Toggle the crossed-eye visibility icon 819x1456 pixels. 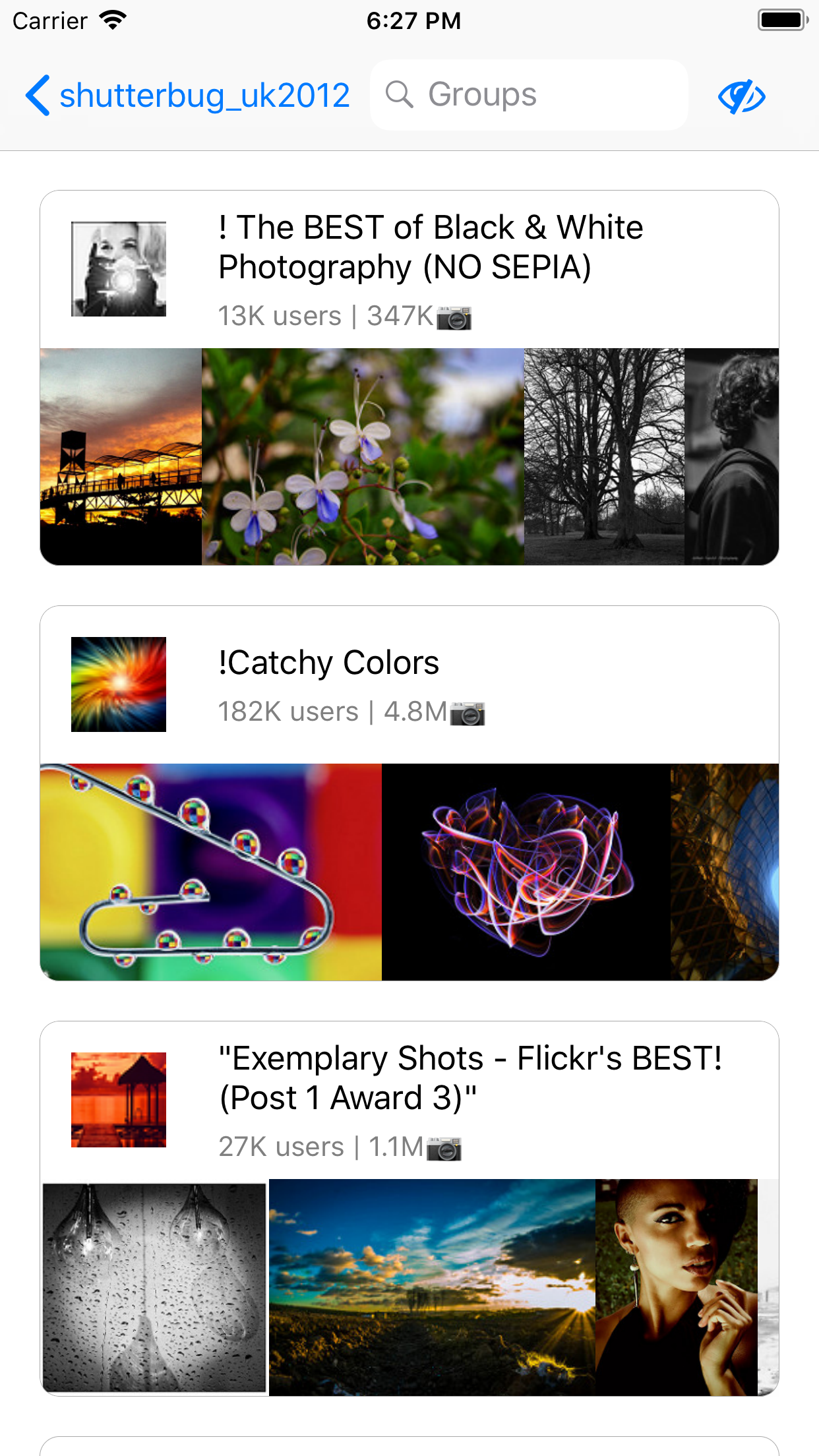point(741,97)
